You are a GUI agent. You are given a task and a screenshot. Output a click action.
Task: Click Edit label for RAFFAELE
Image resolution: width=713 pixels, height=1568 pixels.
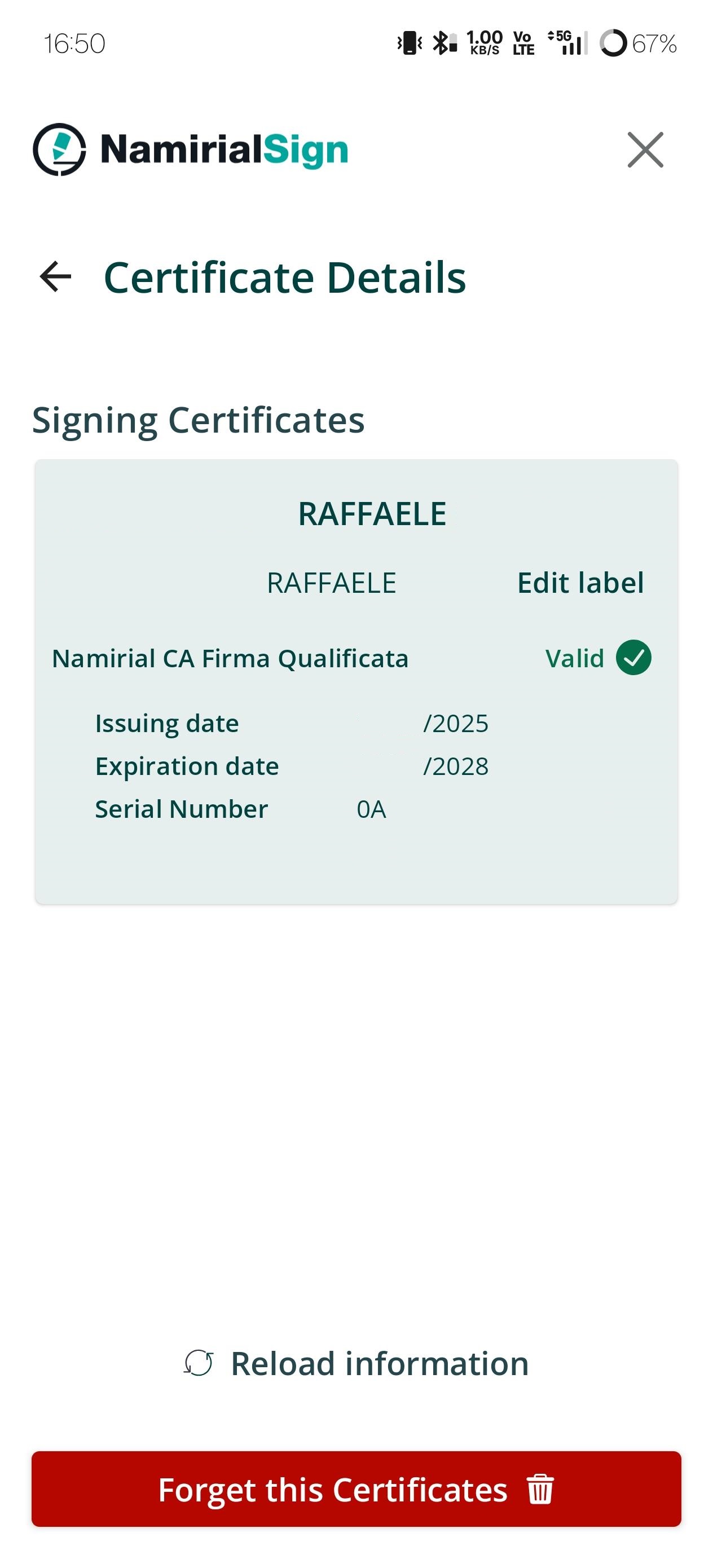click(x=580, y=583)
